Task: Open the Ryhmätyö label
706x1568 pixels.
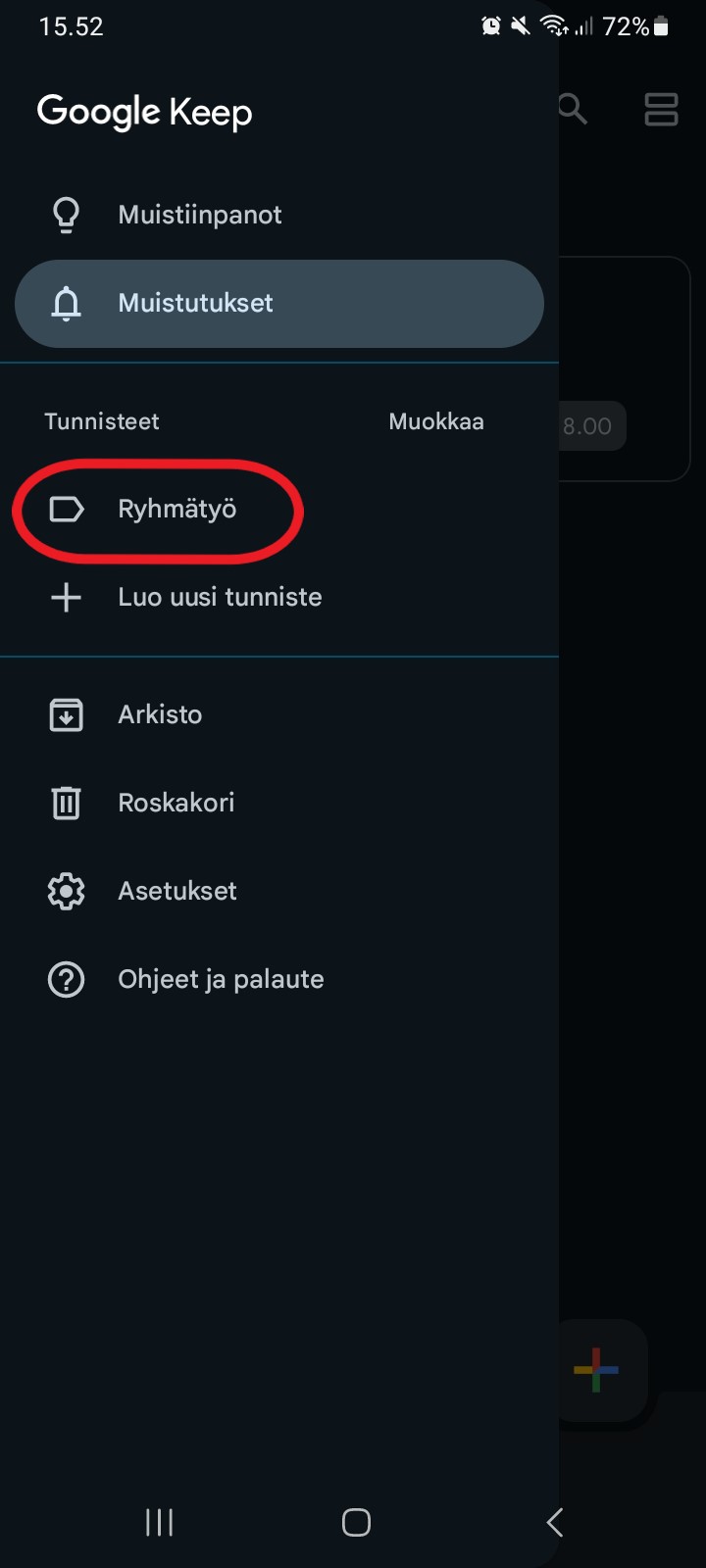Action: [x=279, y=510]
